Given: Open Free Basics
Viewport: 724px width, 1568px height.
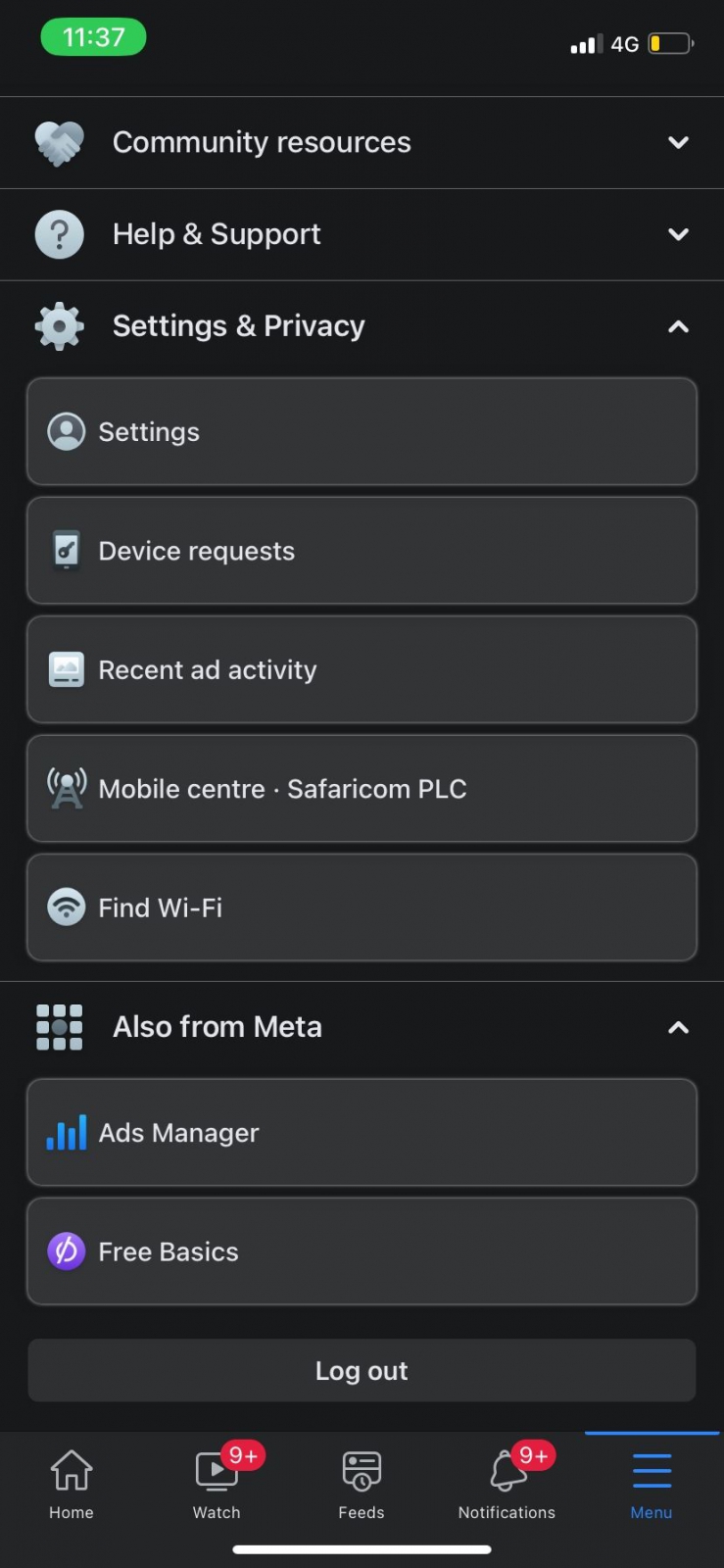Looking at the screenshot, I should click(361, 1251).
